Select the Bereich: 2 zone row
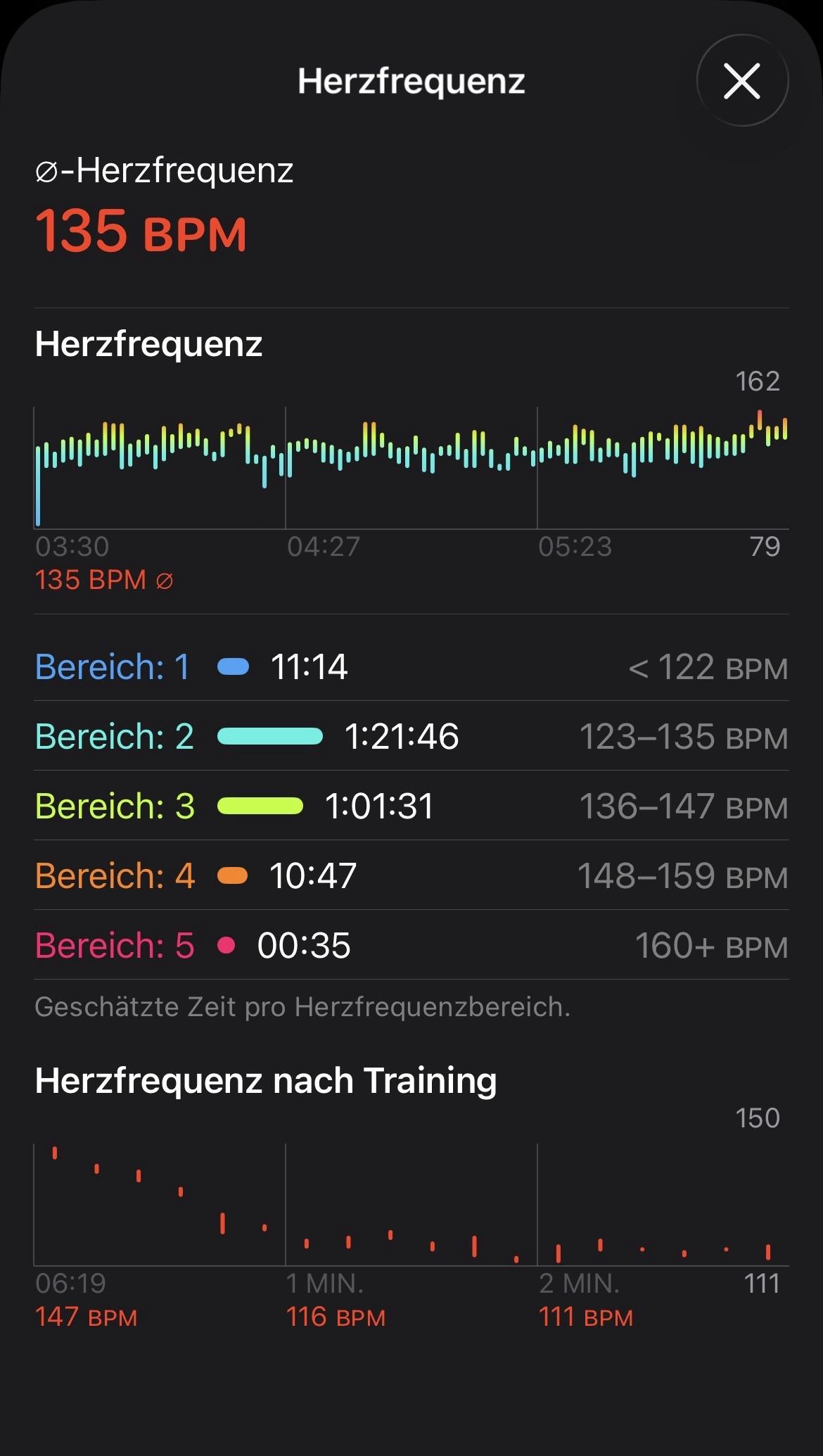The image size is (823, 1456). [412, 736]
